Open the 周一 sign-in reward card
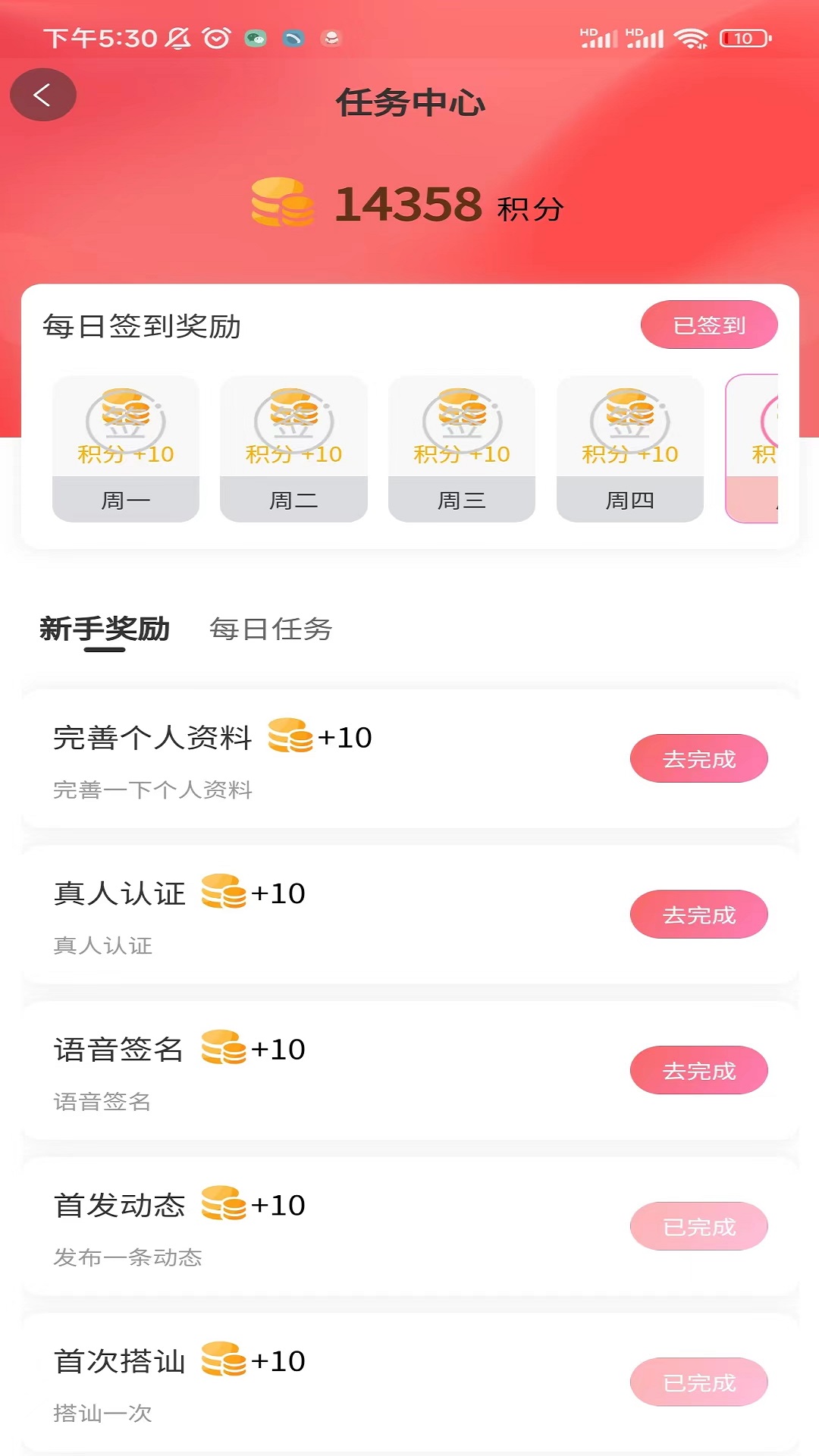Screen dimensions: 819x1456 (x=126, y=449)
